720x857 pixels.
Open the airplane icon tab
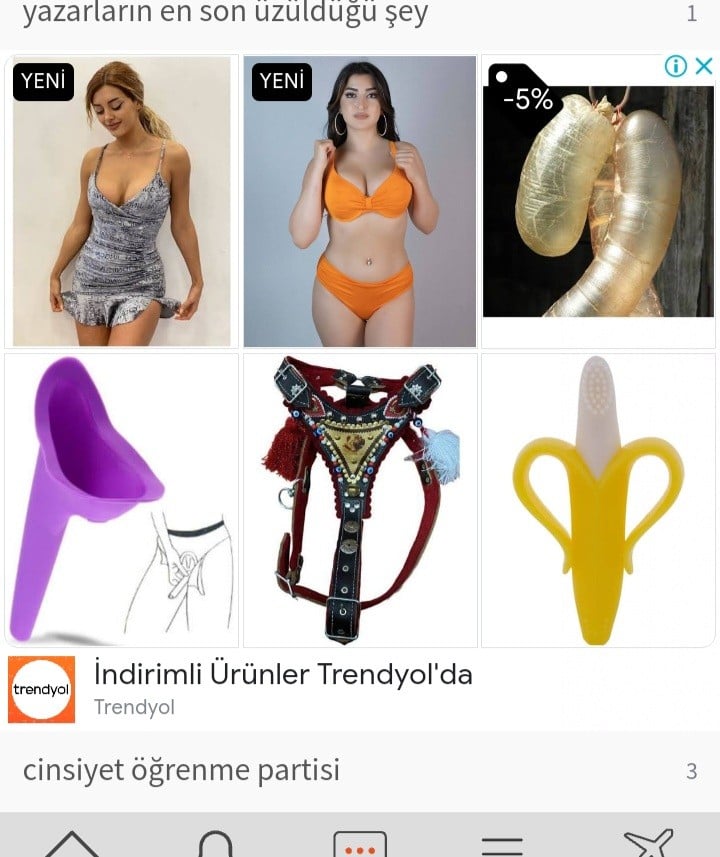pyautogui.click(x=647, y=842)
